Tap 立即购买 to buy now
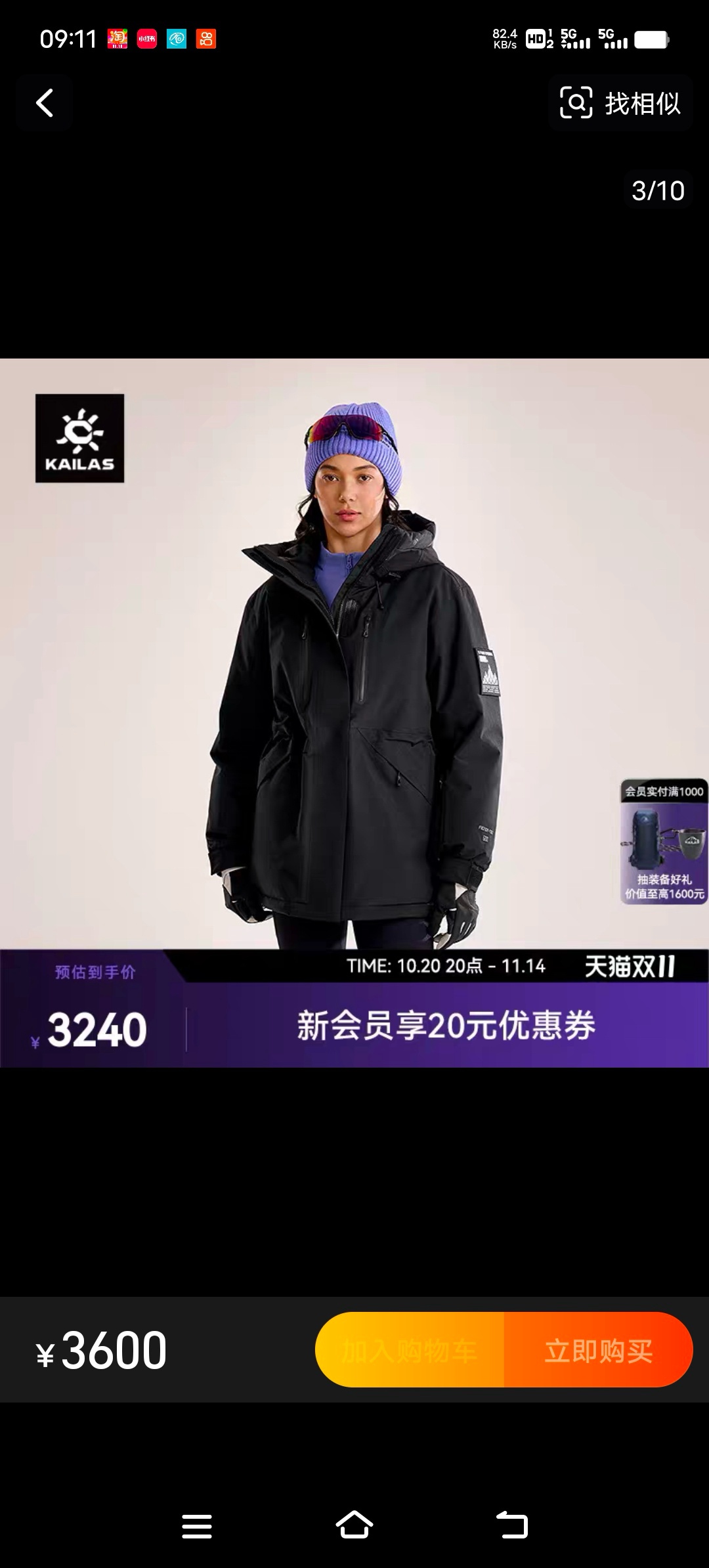 (x=598, y=1350)
